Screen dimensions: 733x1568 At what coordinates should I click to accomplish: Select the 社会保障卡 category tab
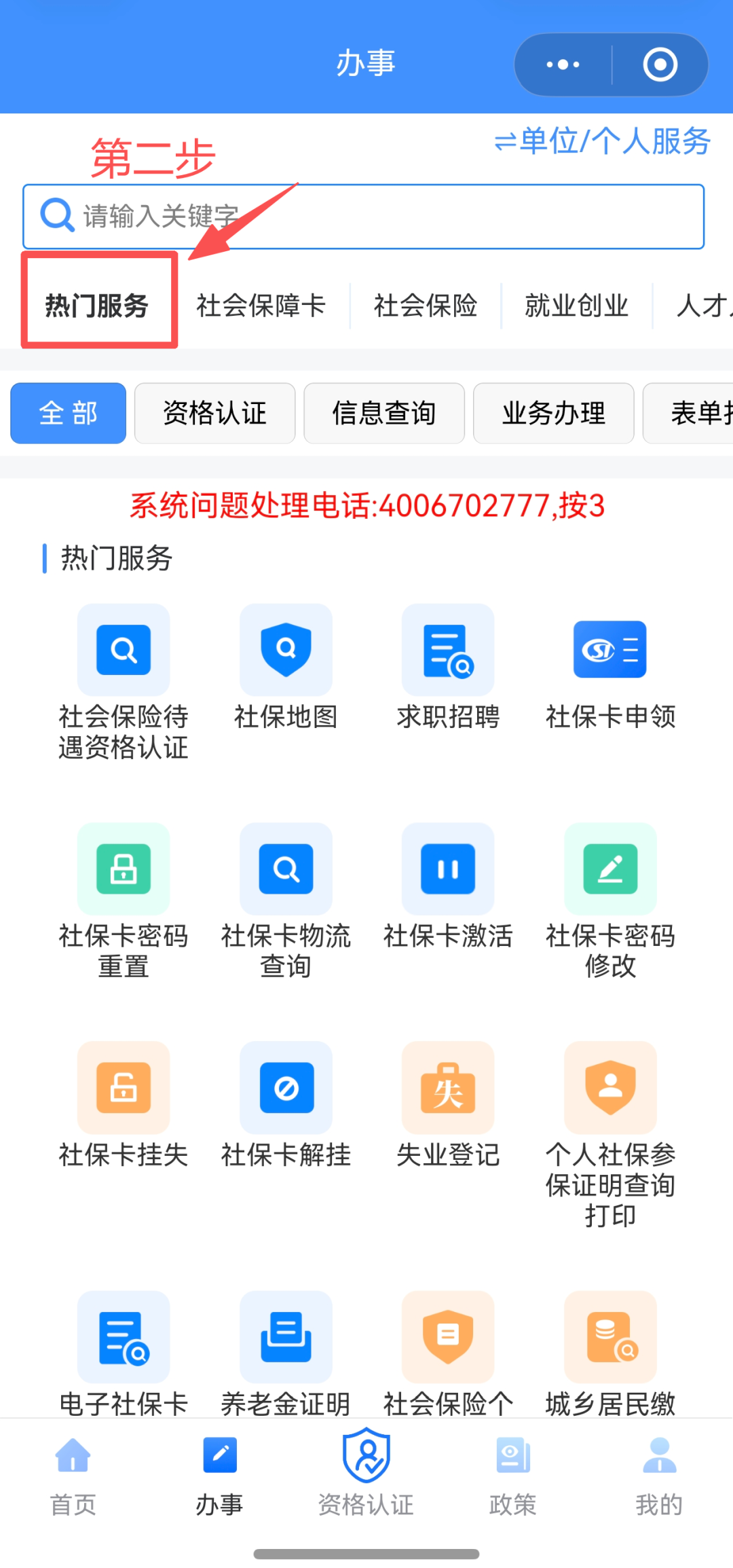point(261,306)
